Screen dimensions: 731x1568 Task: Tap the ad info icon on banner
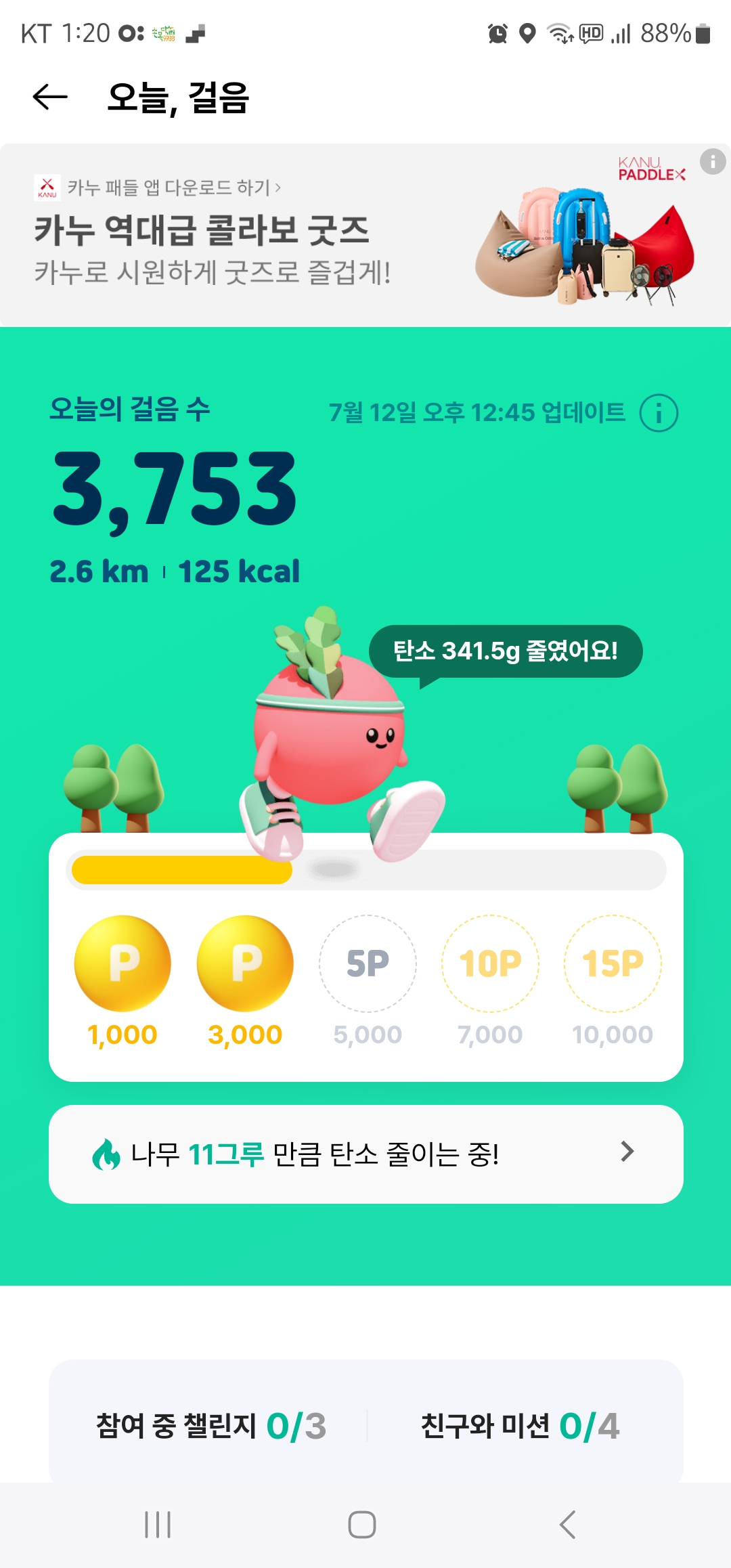pos(712,162)
